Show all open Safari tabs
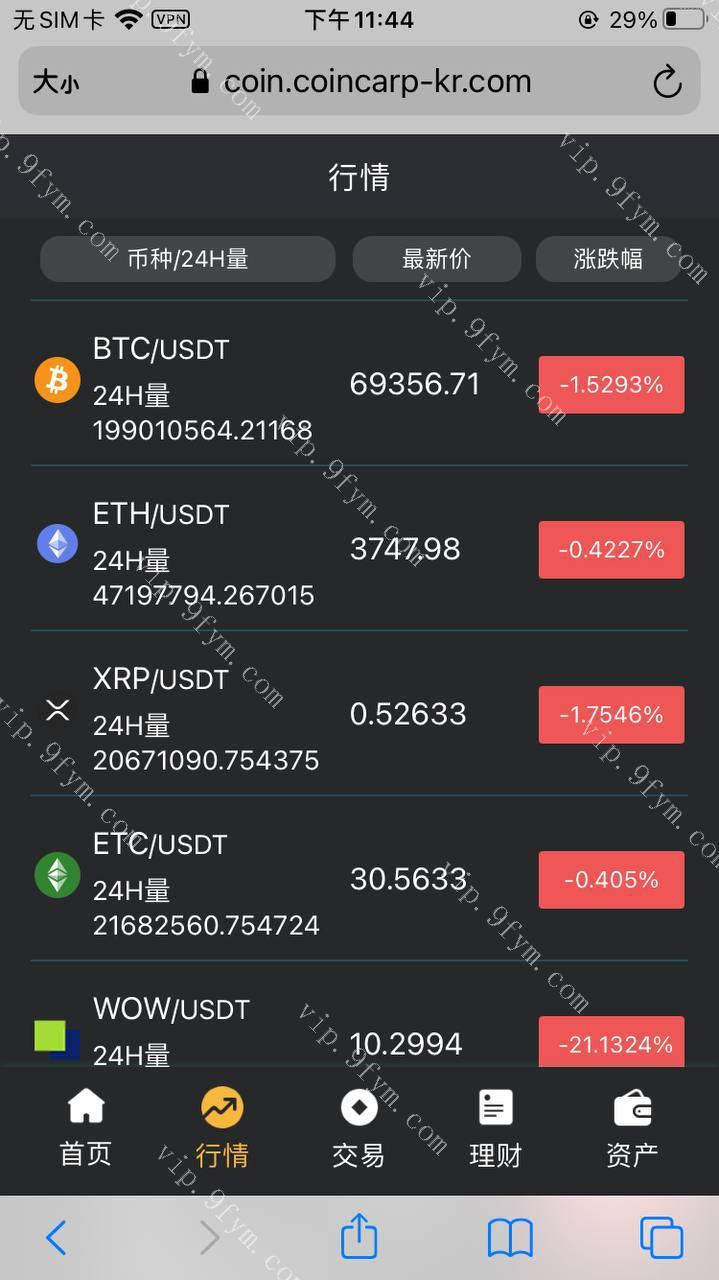This screenshot has width=719, height=1280. (661, 1238)
